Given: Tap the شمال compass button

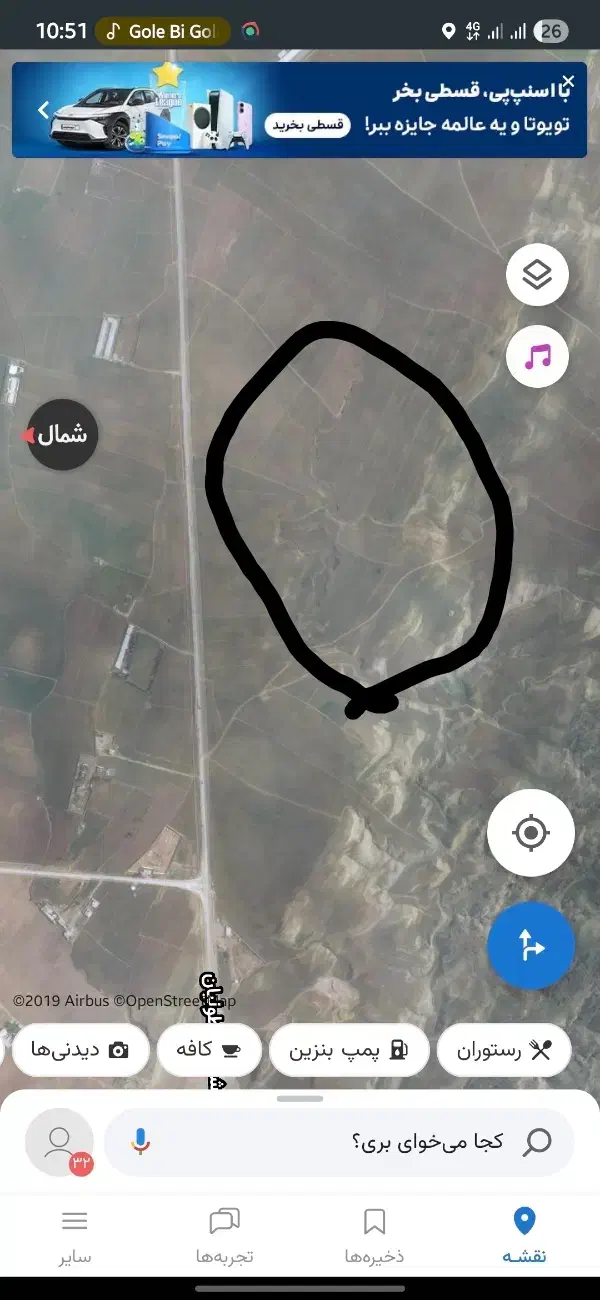Looking at the screenshot, I should (x=62, y=435).
